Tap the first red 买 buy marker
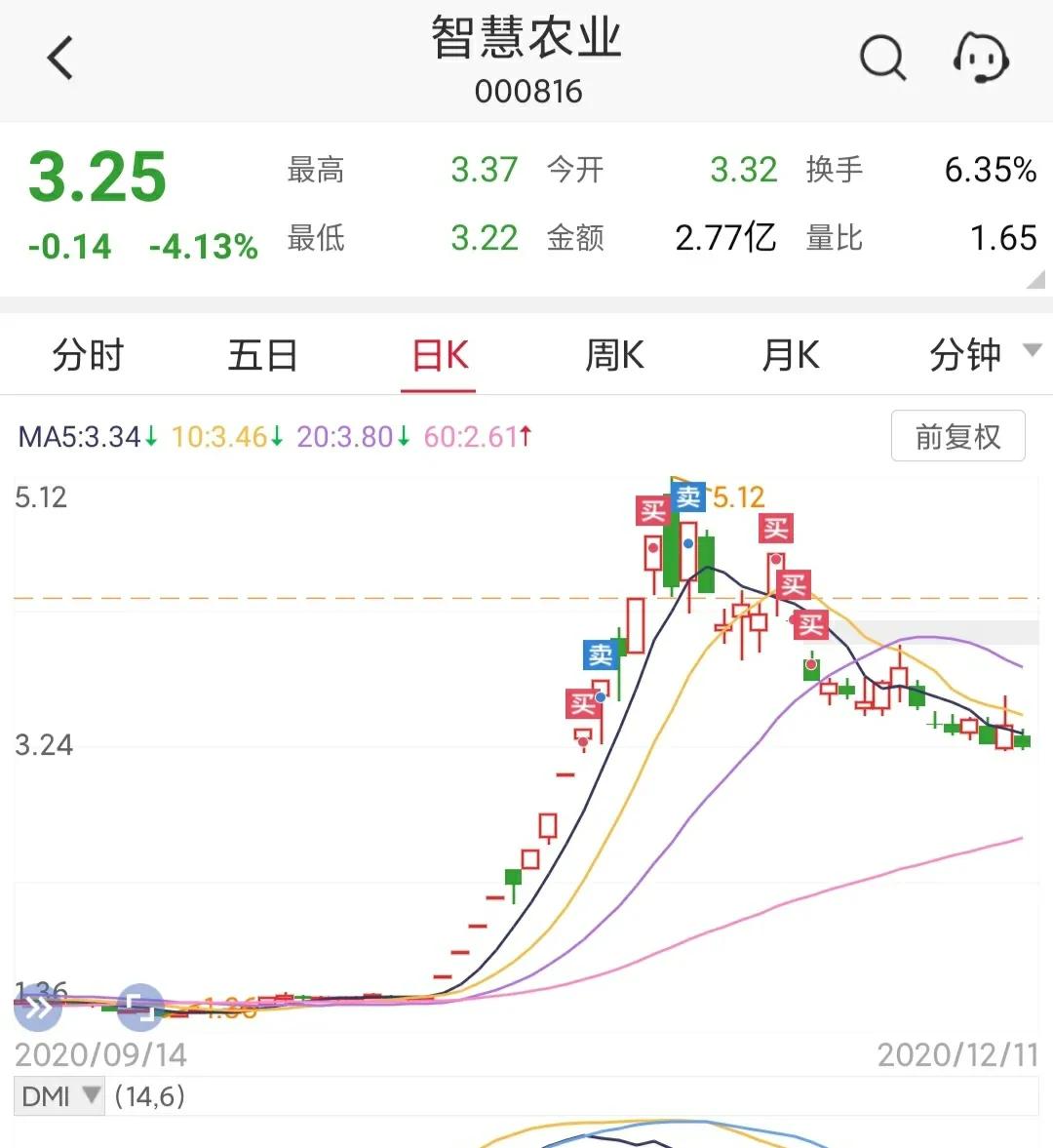1053x1148 pixels. coord(583,704)
